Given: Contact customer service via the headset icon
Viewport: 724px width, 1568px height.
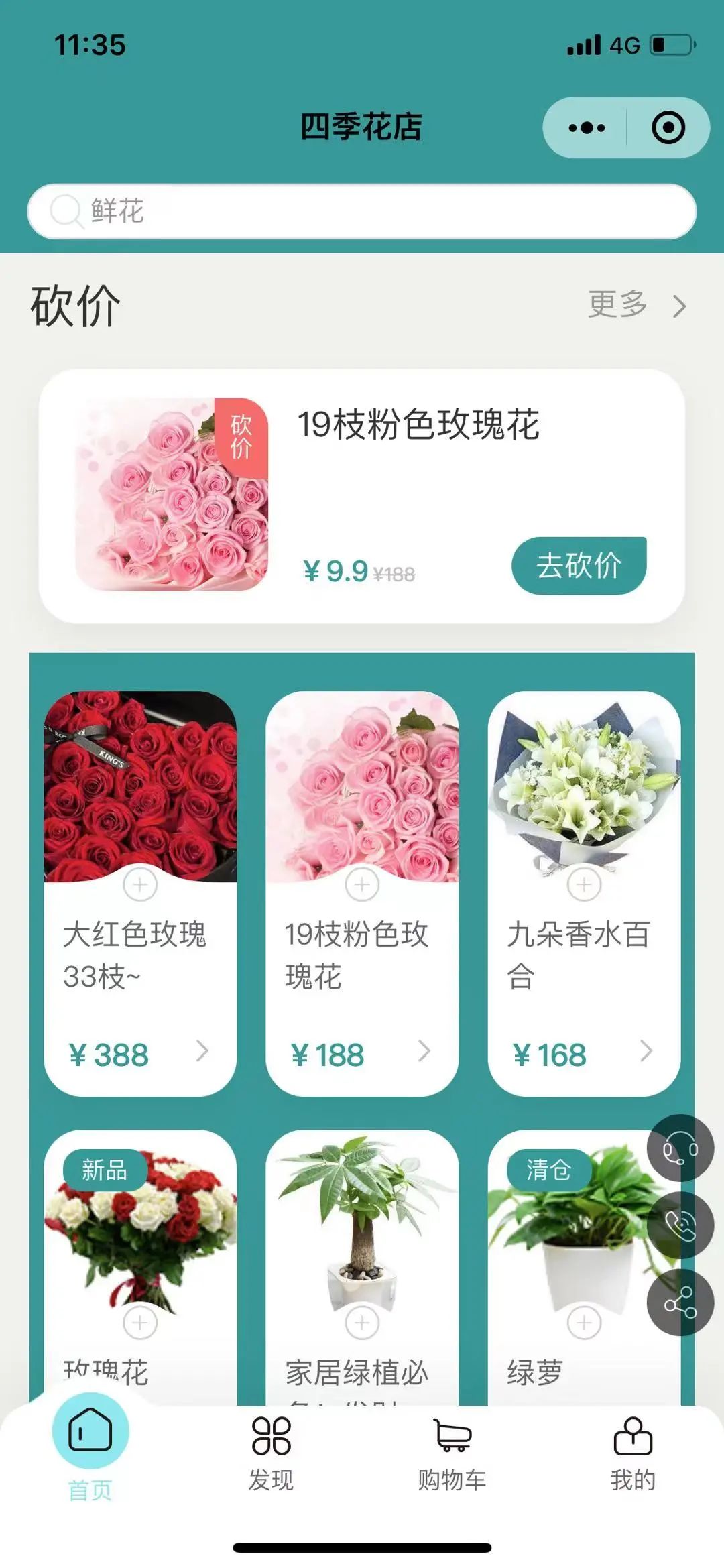Looking at the screenshot, I should click(680, 1148).
